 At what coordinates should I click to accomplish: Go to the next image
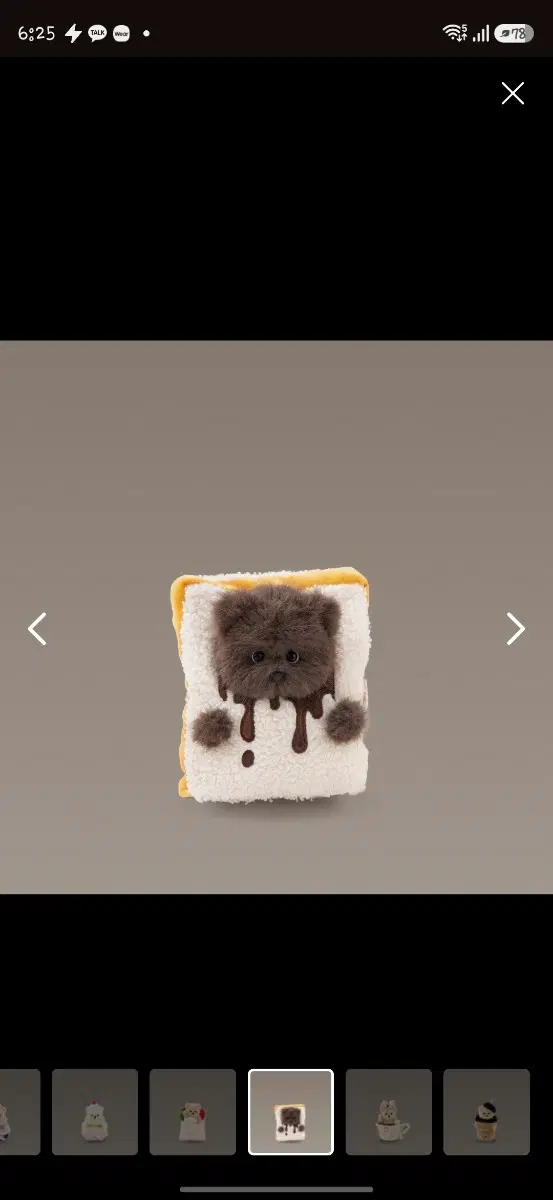click(x=515, y=629)
